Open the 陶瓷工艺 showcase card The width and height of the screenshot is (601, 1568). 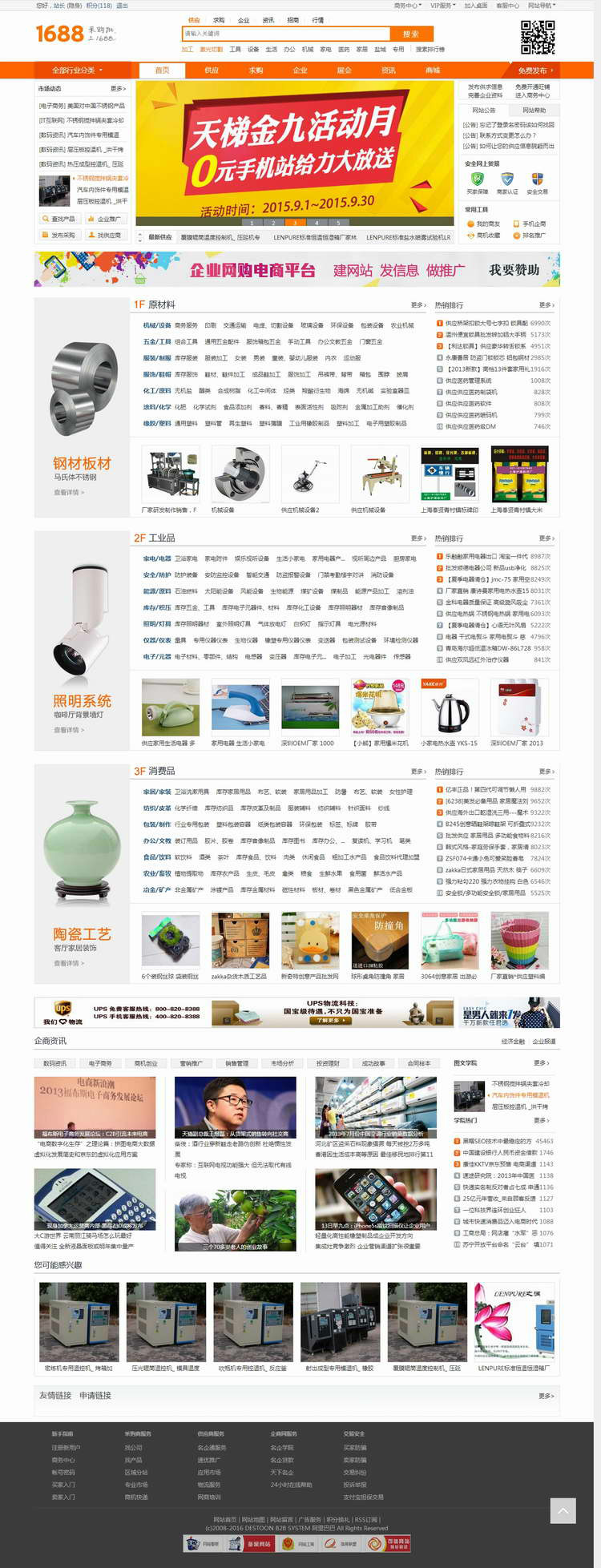[82, 933]
